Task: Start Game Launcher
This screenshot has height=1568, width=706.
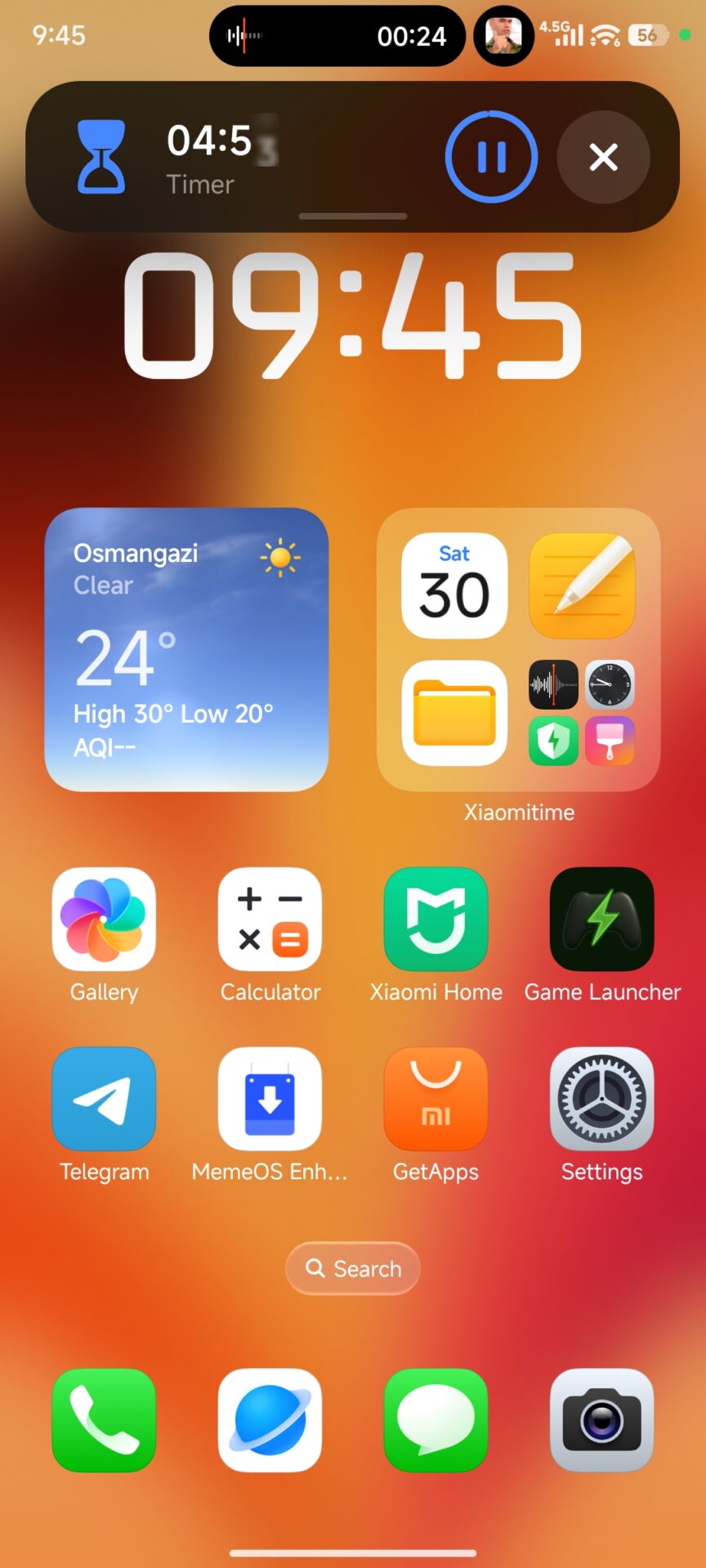Action: tap(602, 919)
